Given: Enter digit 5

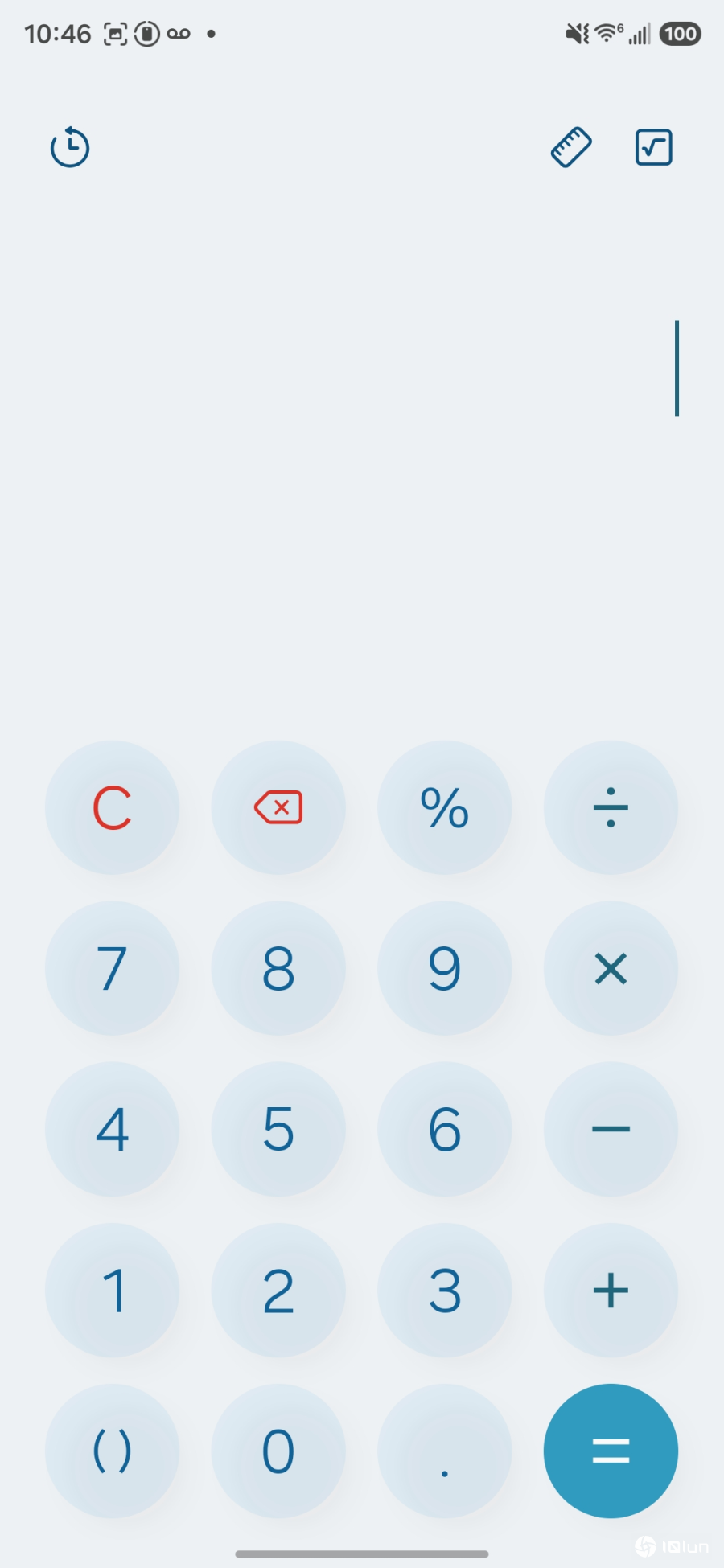Looking at the screenshot, I should 278,1129.
